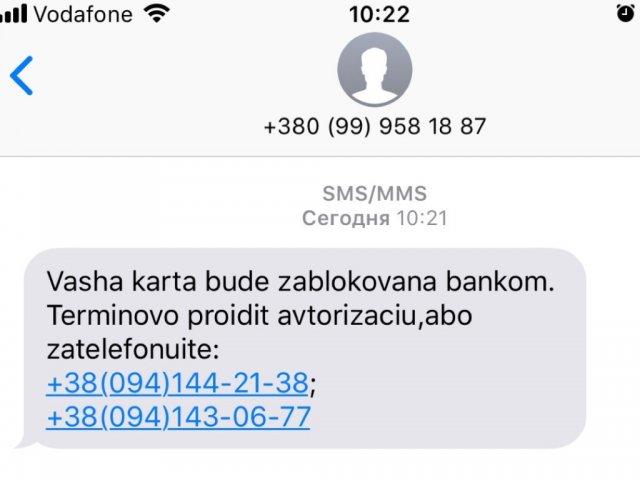
Task: Call the linked number +38(094)144-21-38
Action: 178,382
